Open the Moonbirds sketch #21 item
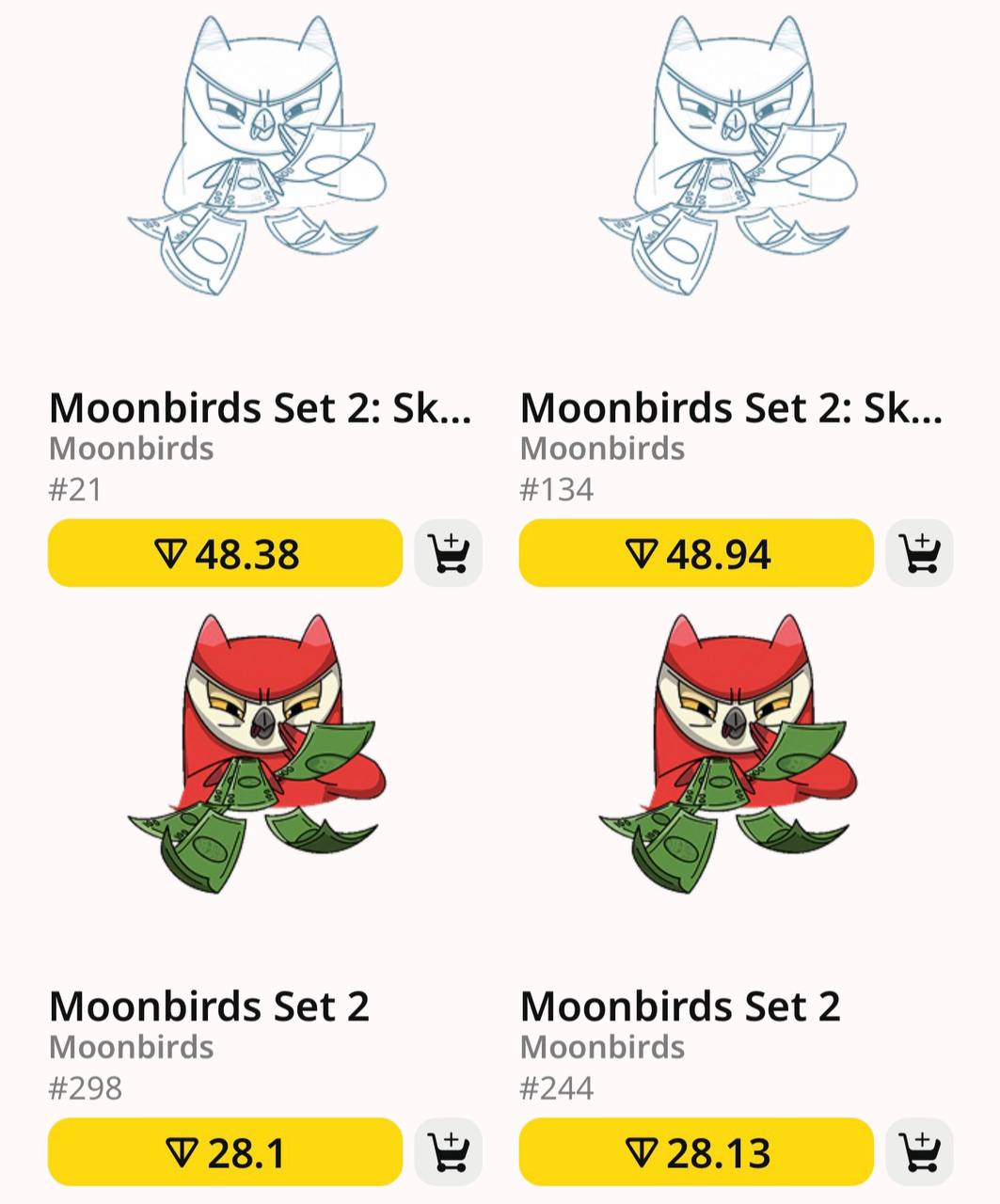Image resolution: width=1000 pixels, height=1204 pixels. (256, 160)
